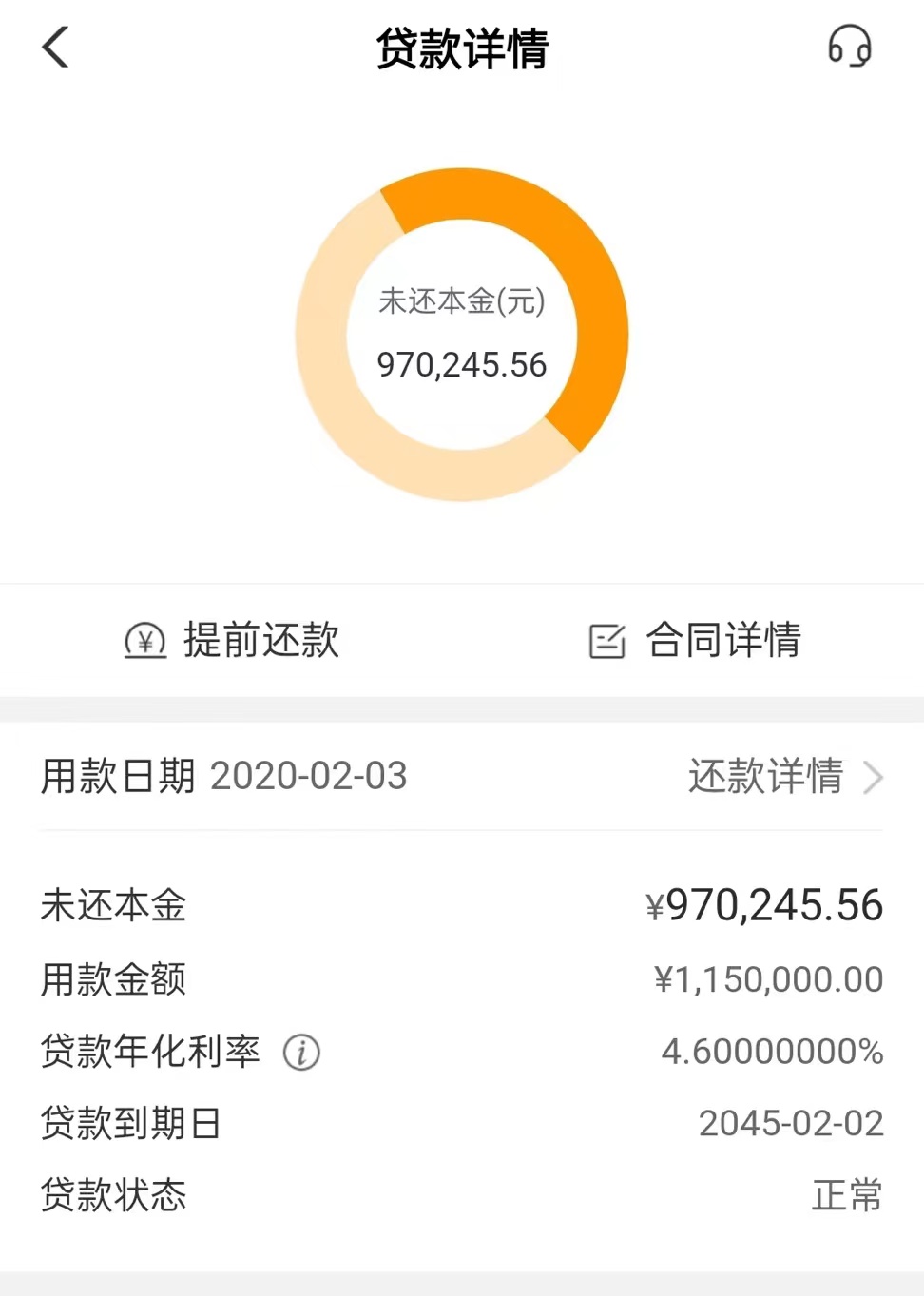Click the 未还本金(元) label inside the chart
The height and width of the screenshot is (1296, 924).
coord(462,302)
